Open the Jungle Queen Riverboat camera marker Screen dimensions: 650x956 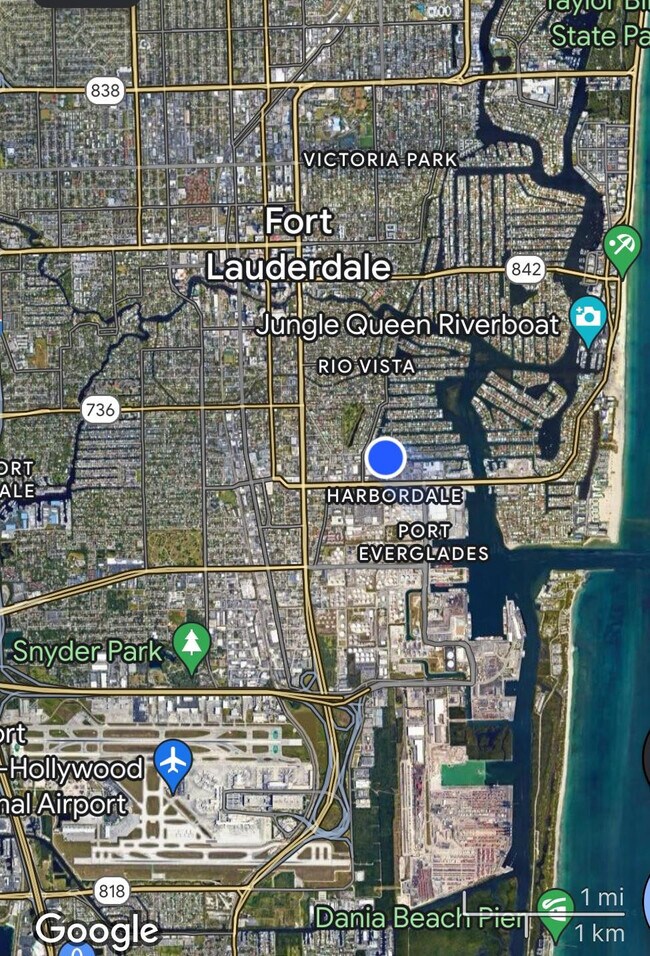(589, 317)
